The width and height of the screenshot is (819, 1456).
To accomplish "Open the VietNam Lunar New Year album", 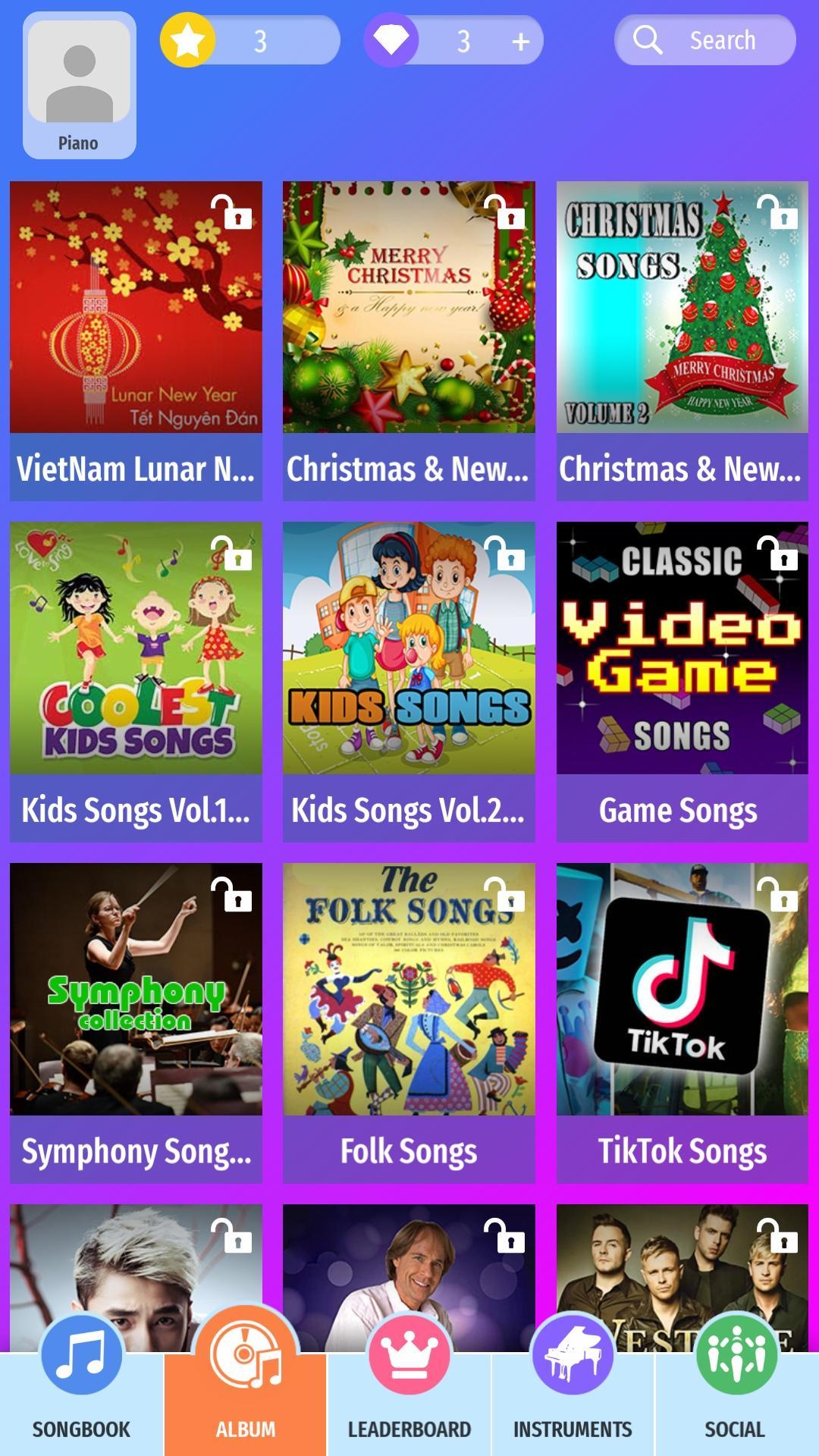I will click(x=136, y=340).
